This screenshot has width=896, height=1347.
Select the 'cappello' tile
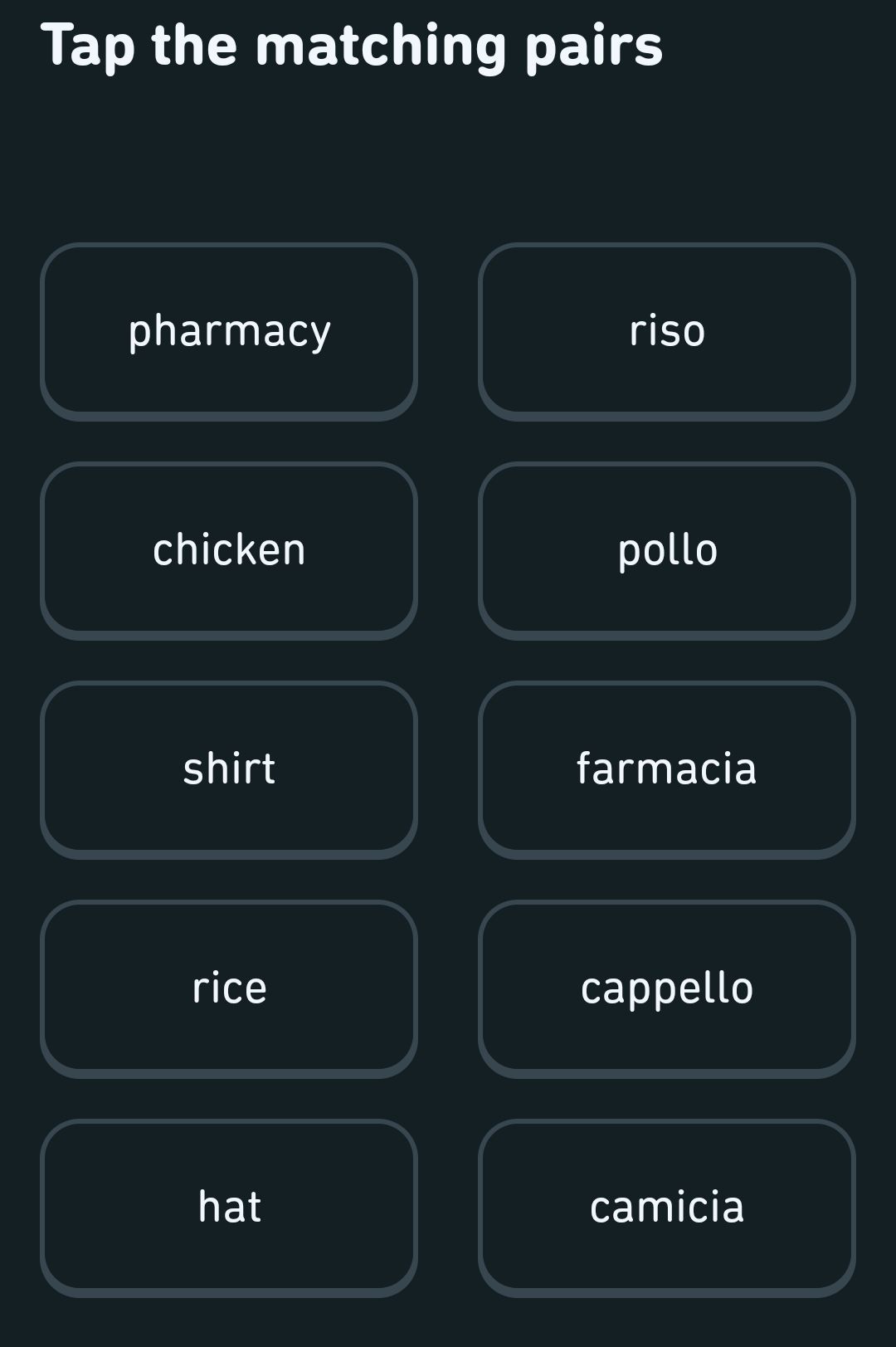point(666,988)
